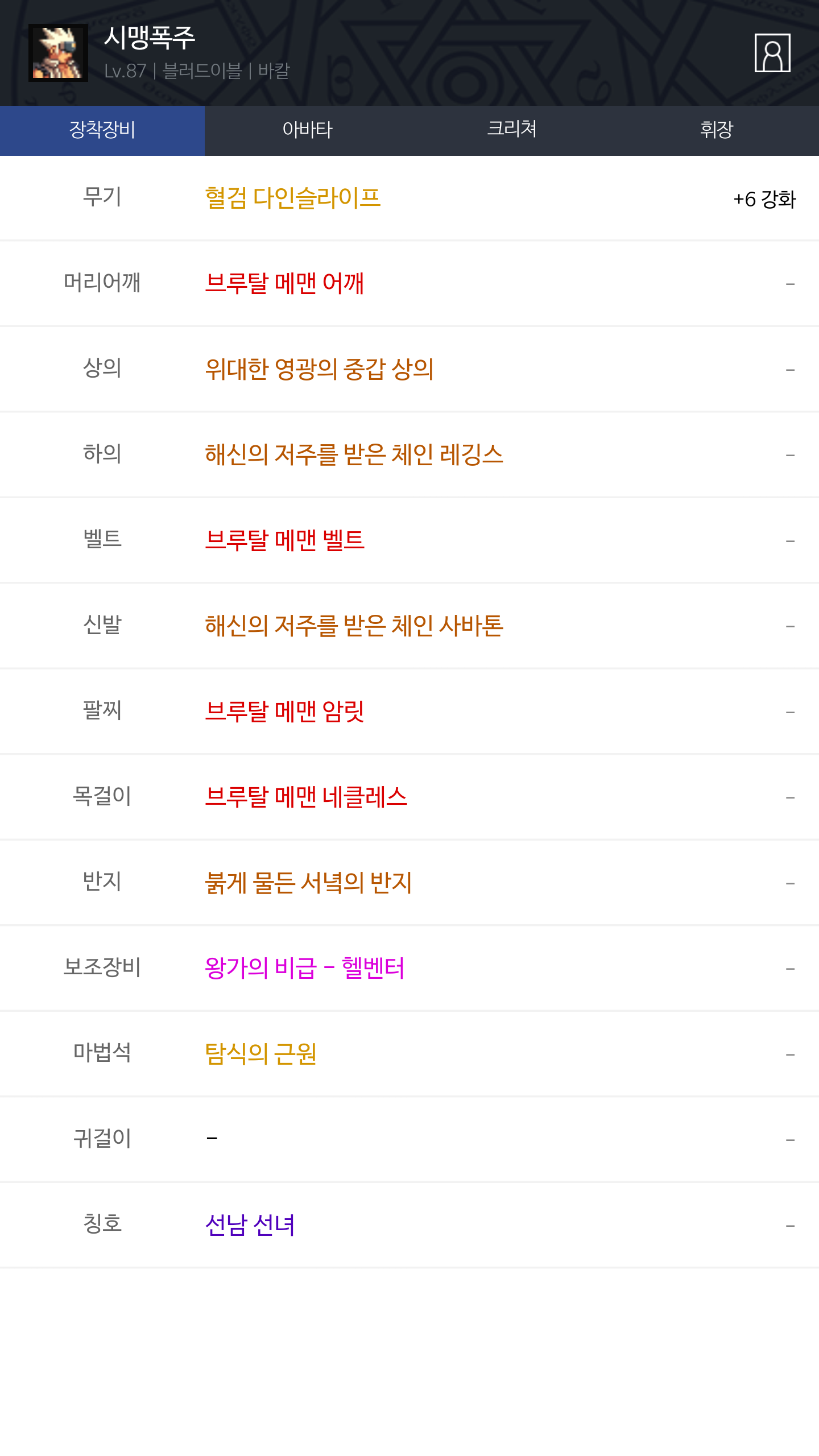This screenshot has width=819, height=1456.
Task: Open 왕가의 비급 - 헬벤터 item
Action: [304, 968]
